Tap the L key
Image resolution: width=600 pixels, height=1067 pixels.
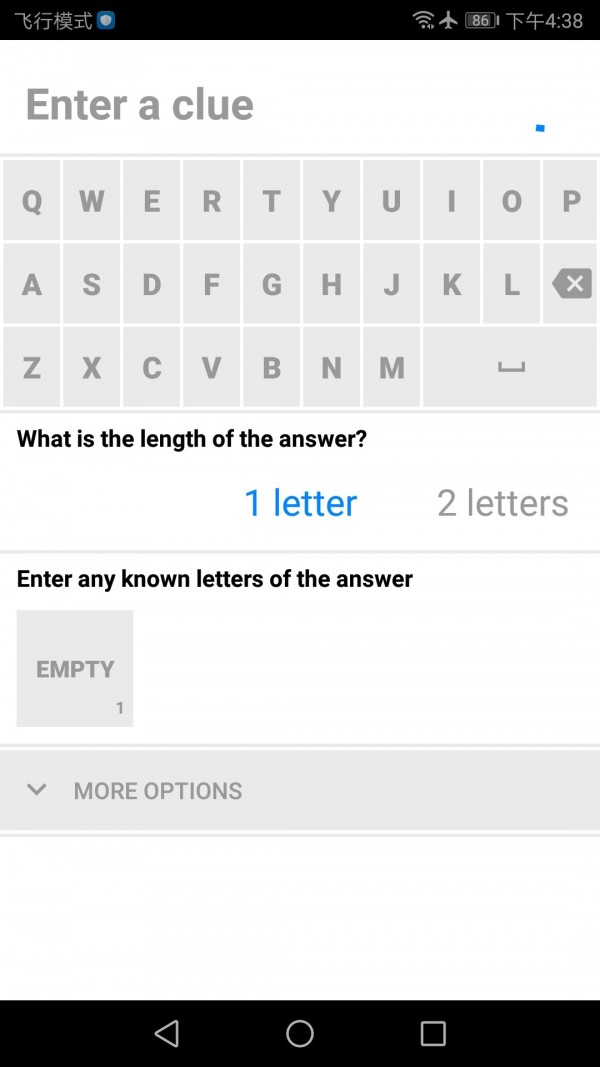(x=512, y=285)
